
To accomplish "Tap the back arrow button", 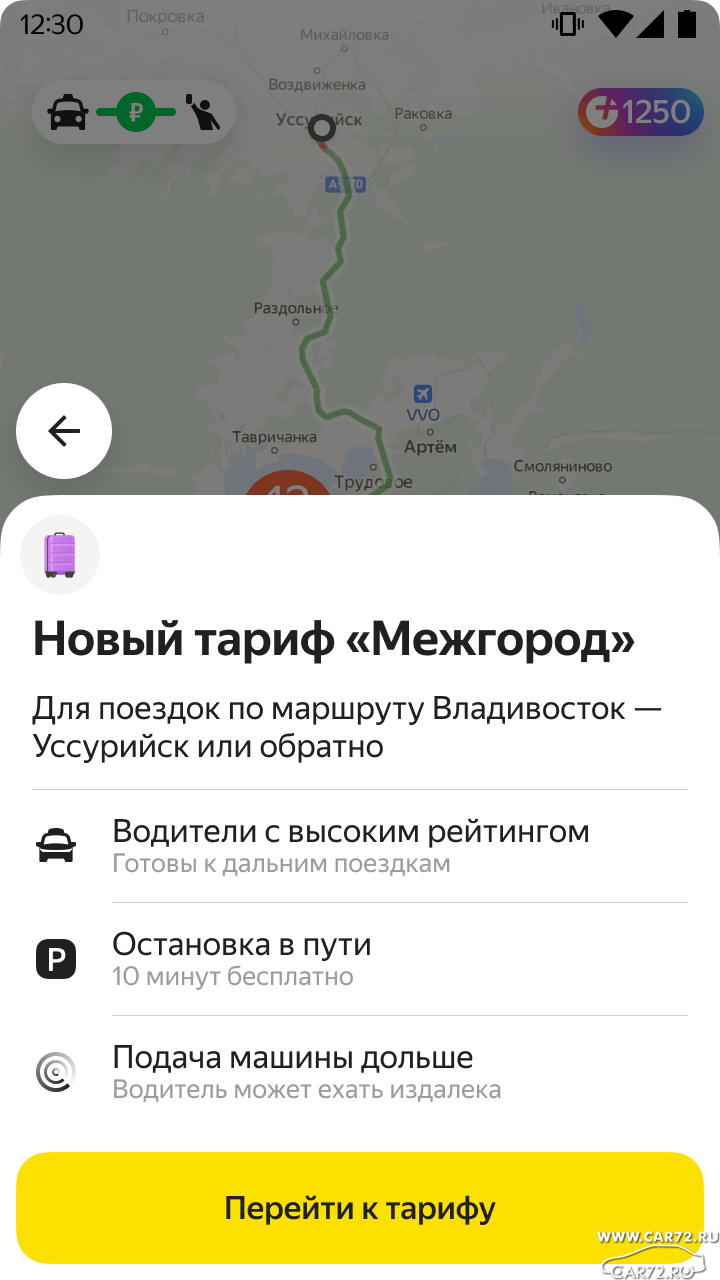I will 64,431.
